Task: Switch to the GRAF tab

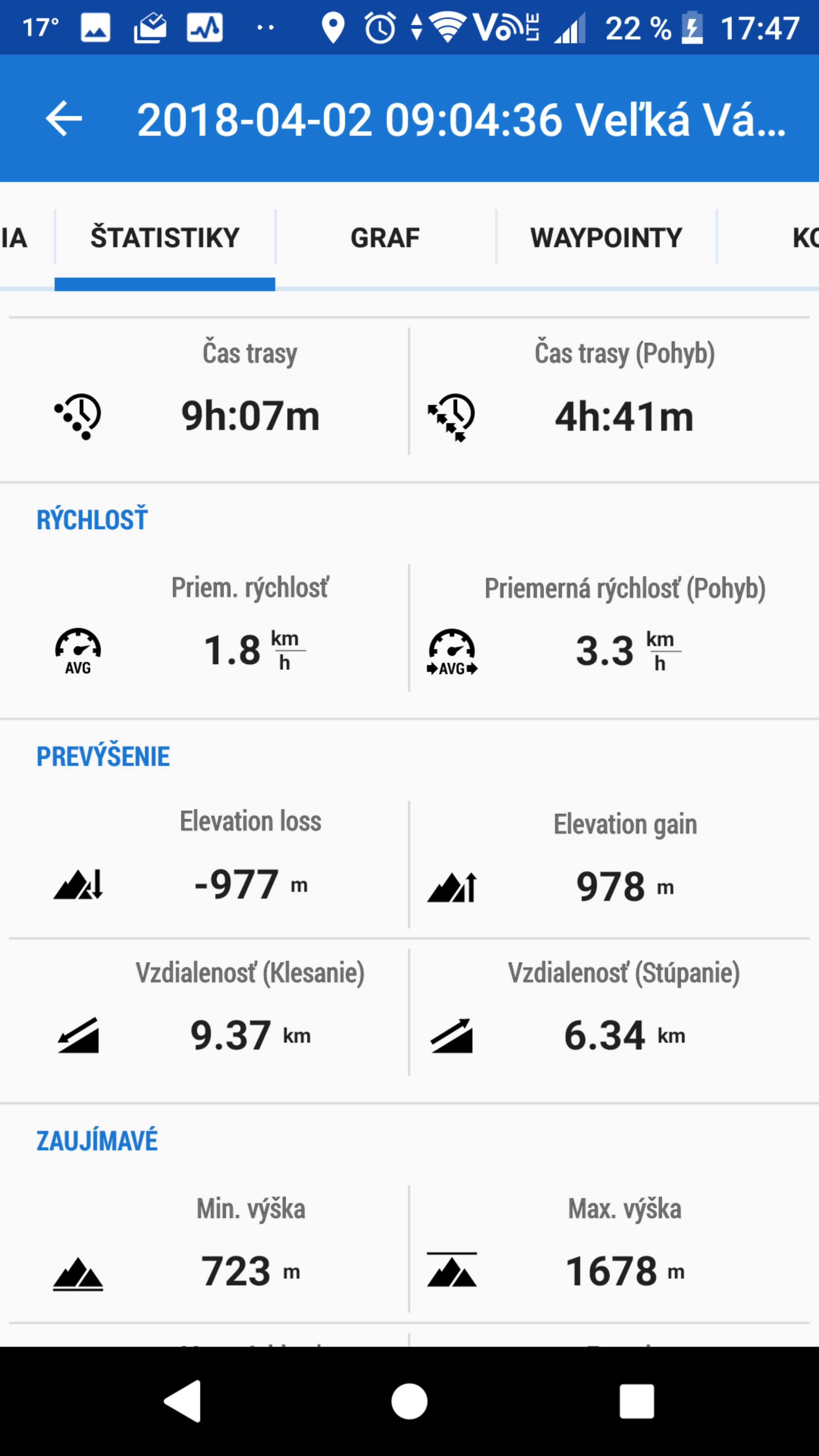Action: click(x=386, y=237)
